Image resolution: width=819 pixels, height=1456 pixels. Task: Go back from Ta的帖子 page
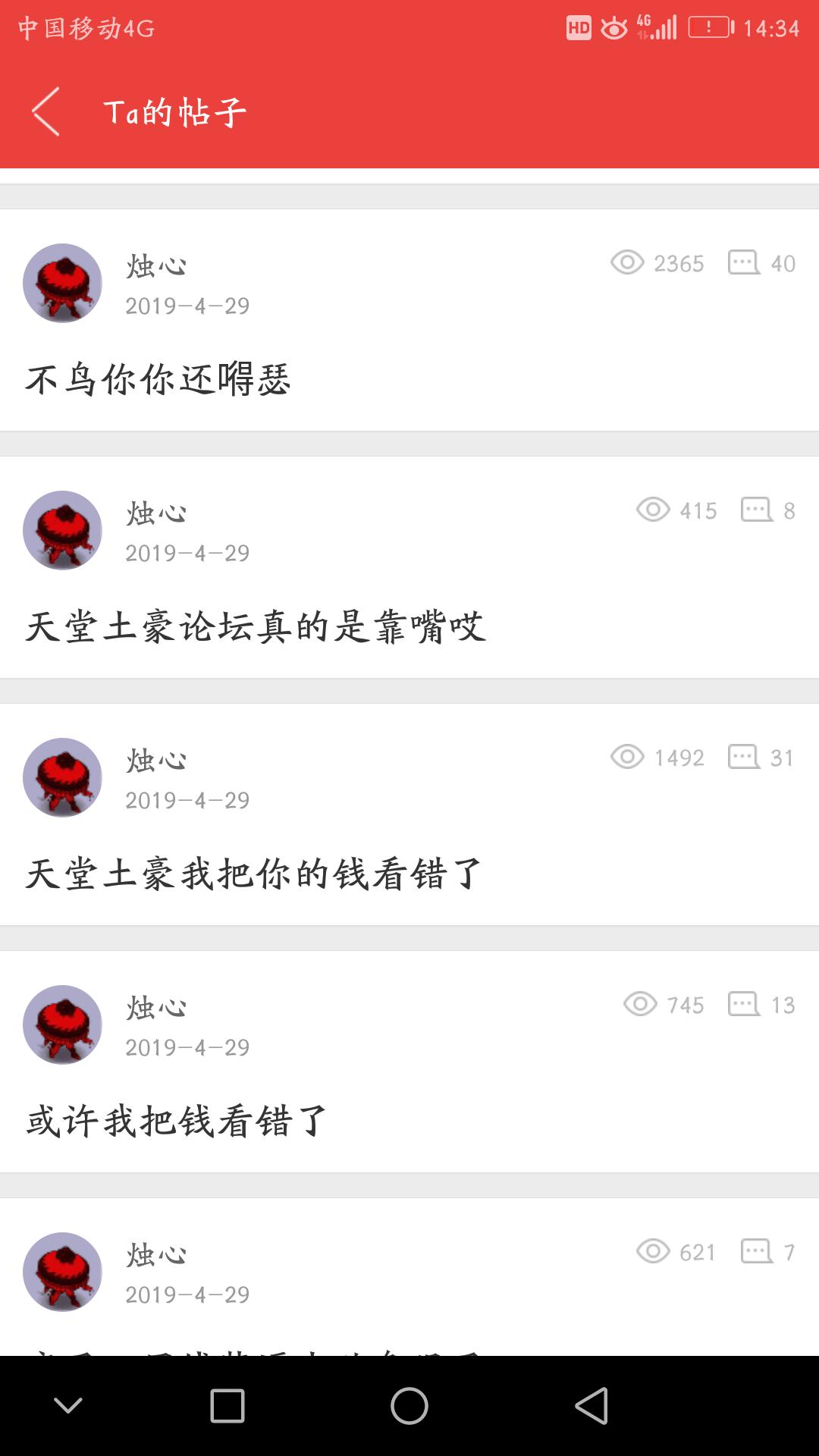tap(46, 112)
